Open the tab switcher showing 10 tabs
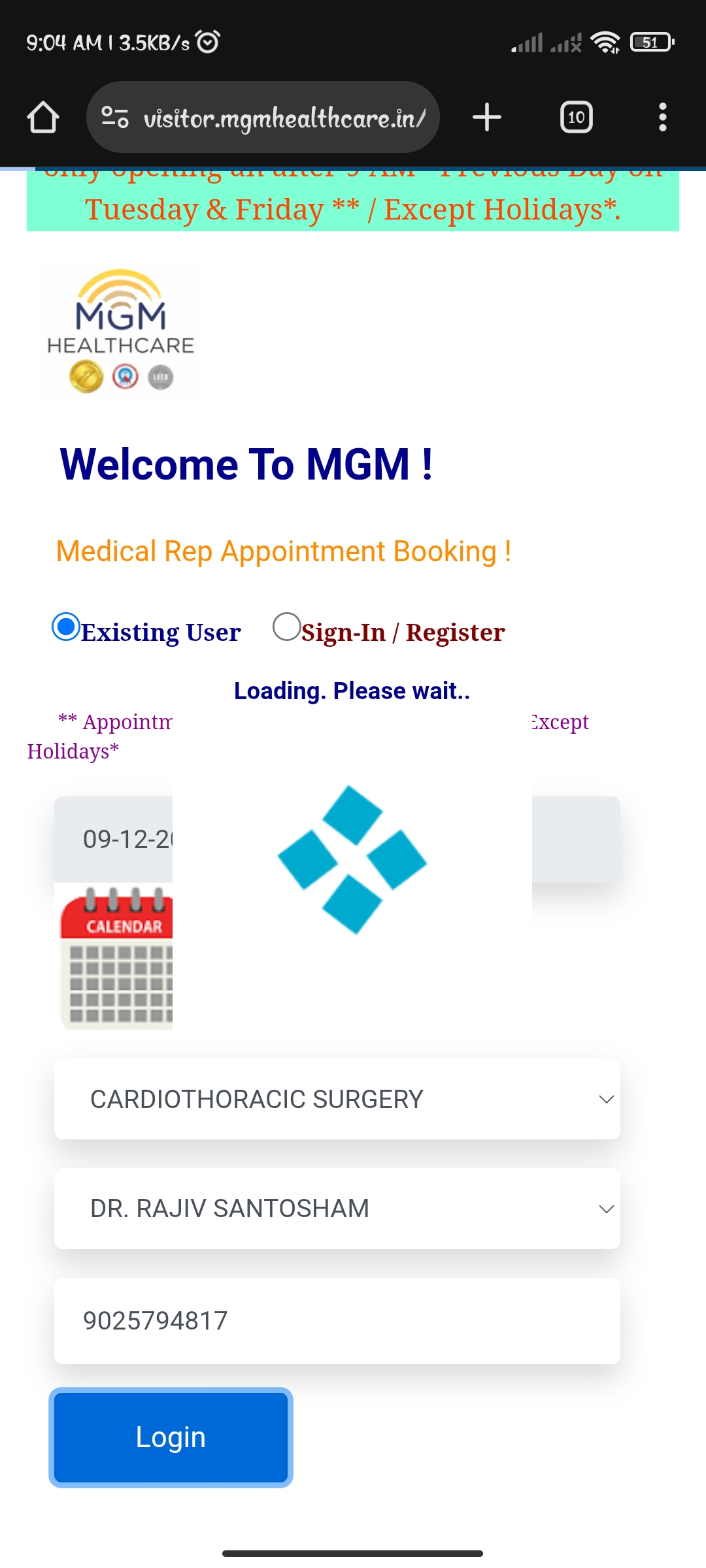706x1568 pixels. click(x=576, y=118)
